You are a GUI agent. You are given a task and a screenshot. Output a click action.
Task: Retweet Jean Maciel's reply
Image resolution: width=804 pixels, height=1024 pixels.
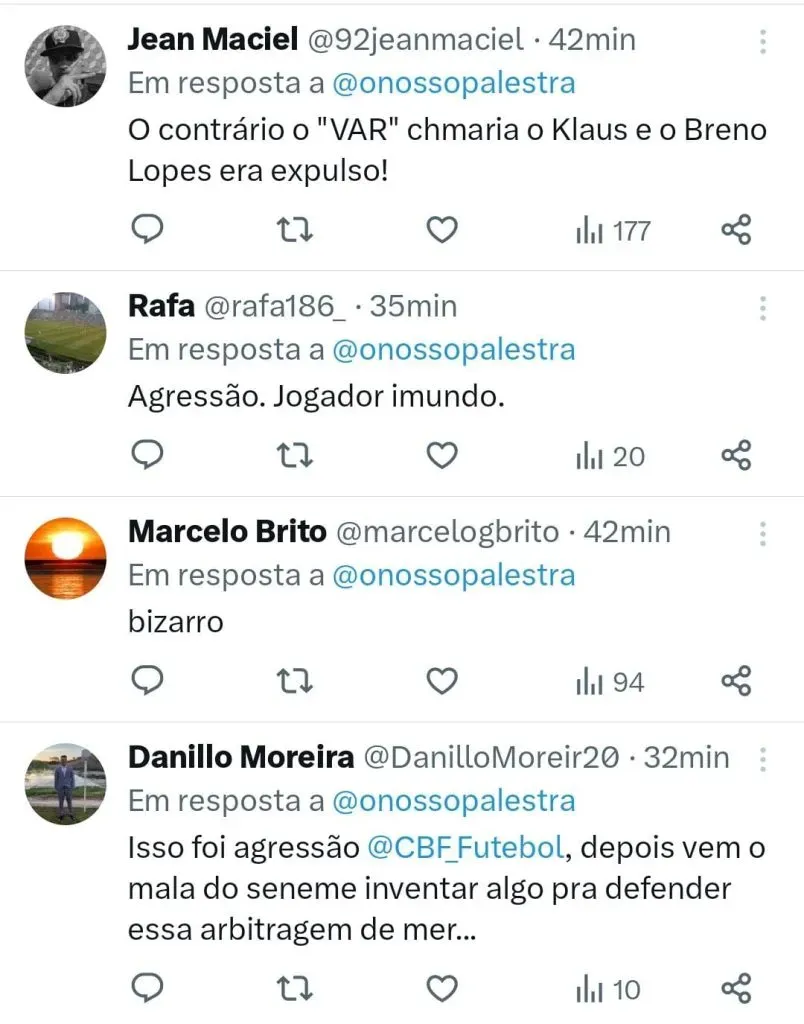(x=294, y=231)
